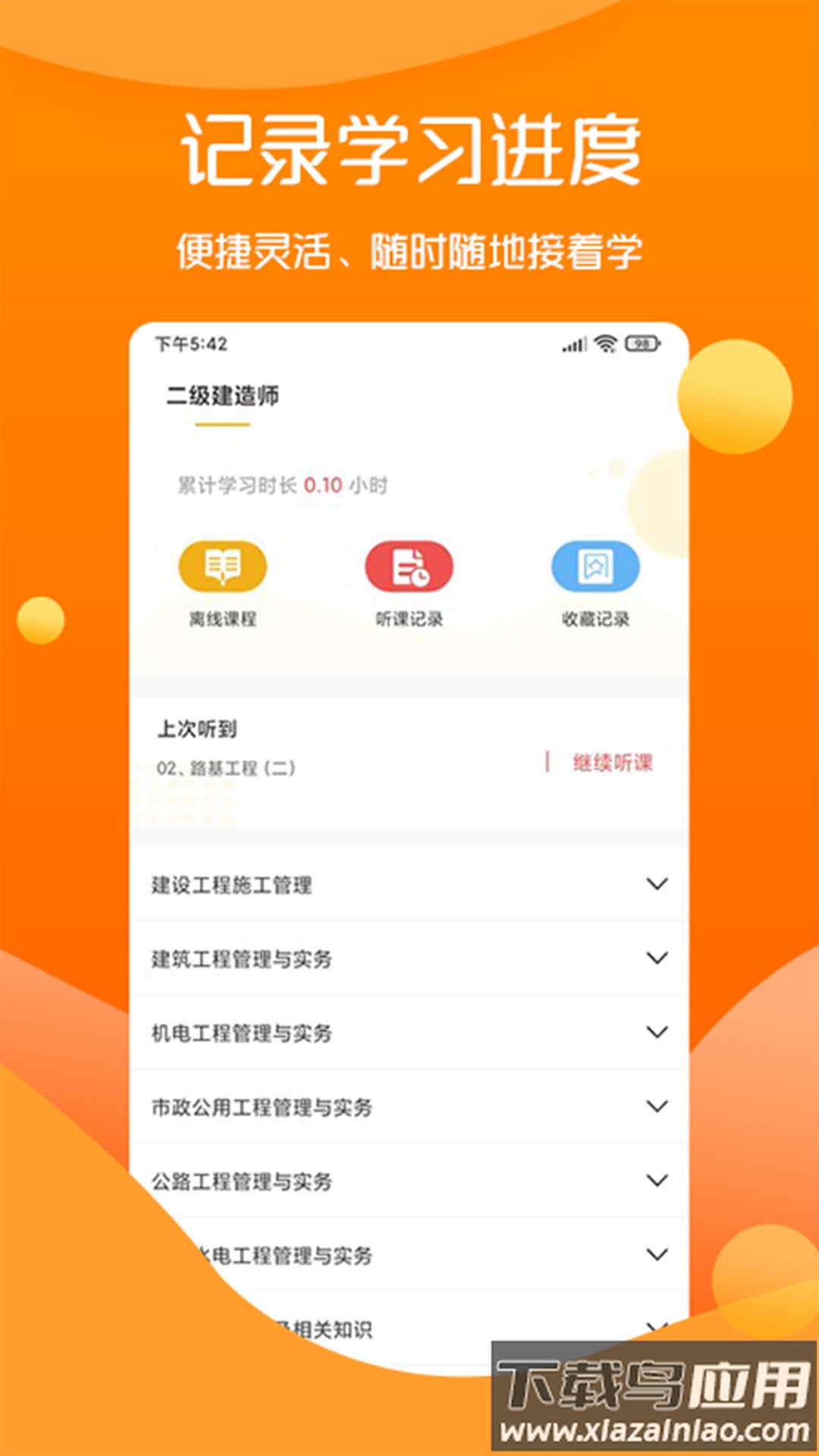Expand the 公路工程管理与实务 course section
The height and width of the screenshot is (1456, 819).
[x=409, y=1181]
